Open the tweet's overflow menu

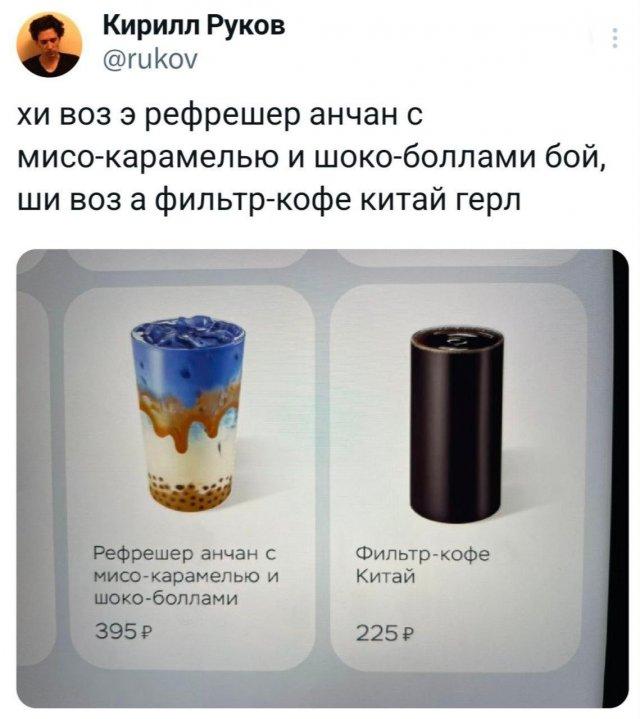pos(614,38)
